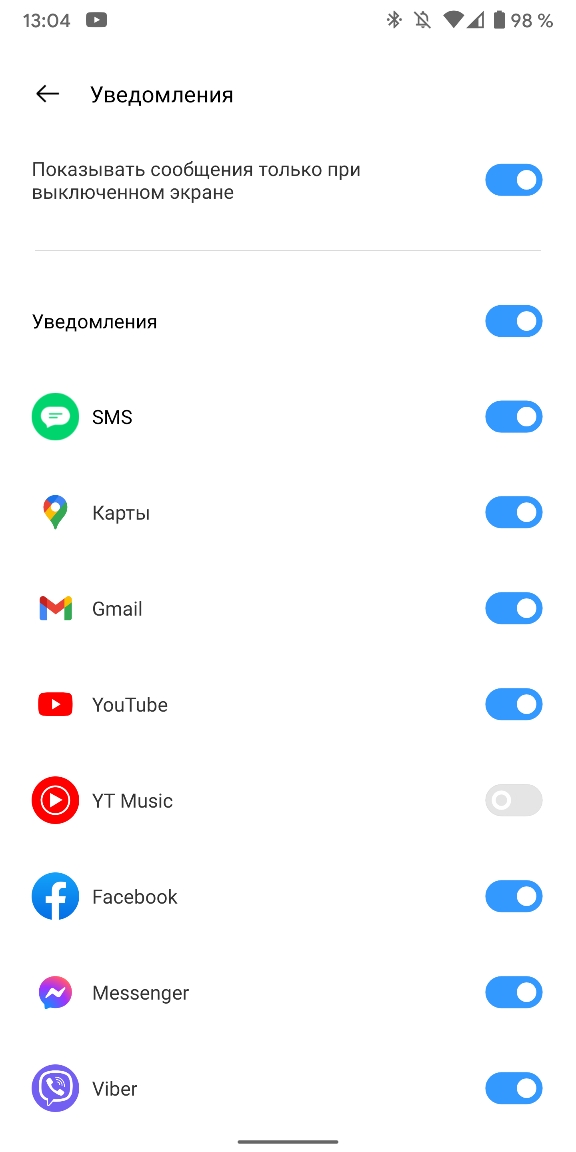Turn off SMS notifications
The width and height of the screenshot is (576, 1152).
click(514, 417)
